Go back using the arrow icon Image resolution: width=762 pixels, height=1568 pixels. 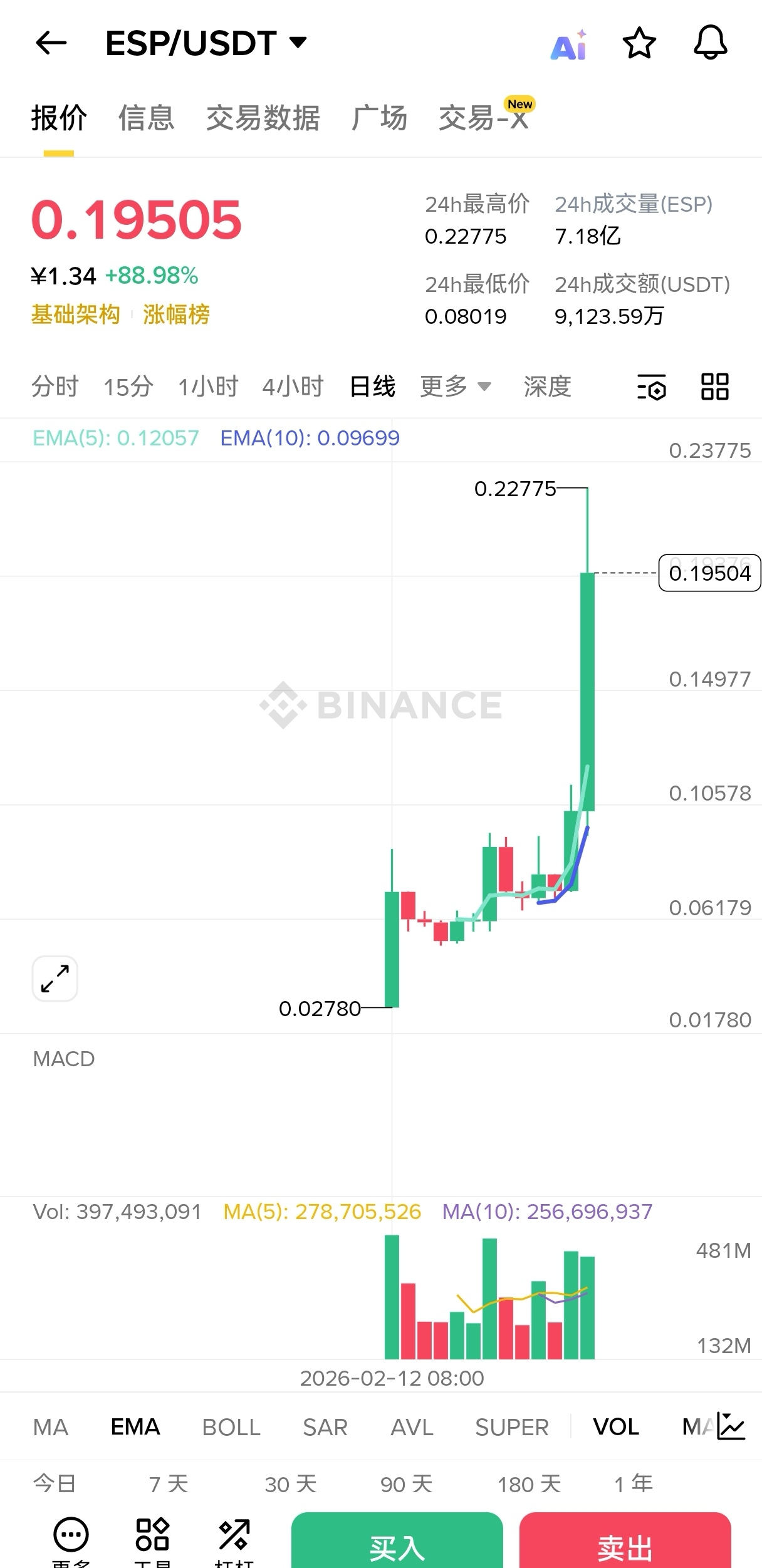[51, 43]
